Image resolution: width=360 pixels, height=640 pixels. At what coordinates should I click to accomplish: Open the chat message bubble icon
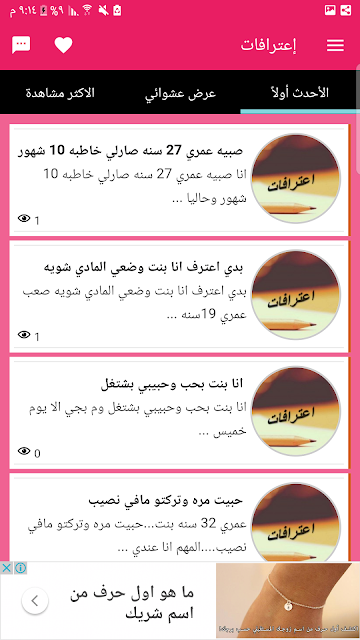[x=21, y=45]
